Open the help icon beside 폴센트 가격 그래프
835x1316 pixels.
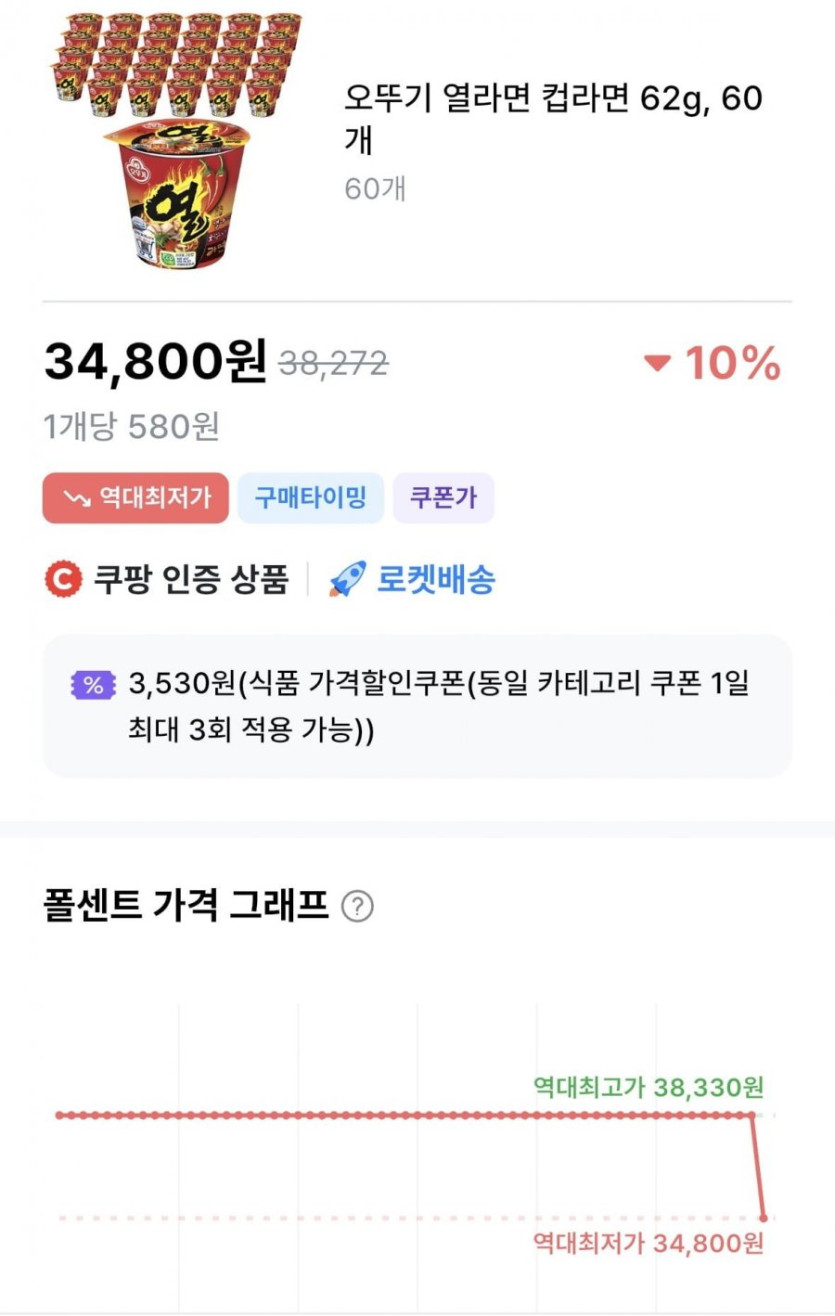click(357, 907)
